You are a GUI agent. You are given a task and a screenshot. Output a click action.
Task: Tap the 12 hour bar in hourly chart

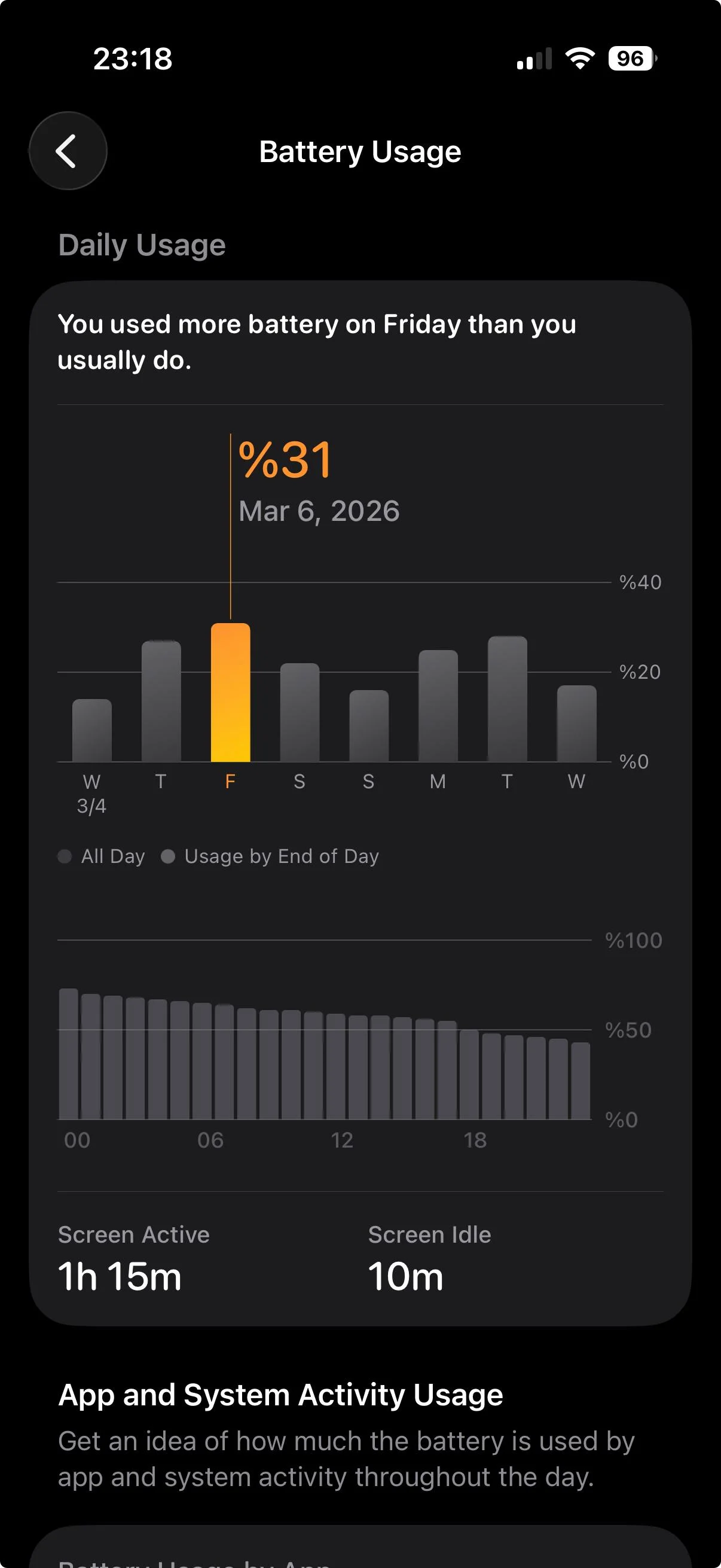[x=336, y=1066]
